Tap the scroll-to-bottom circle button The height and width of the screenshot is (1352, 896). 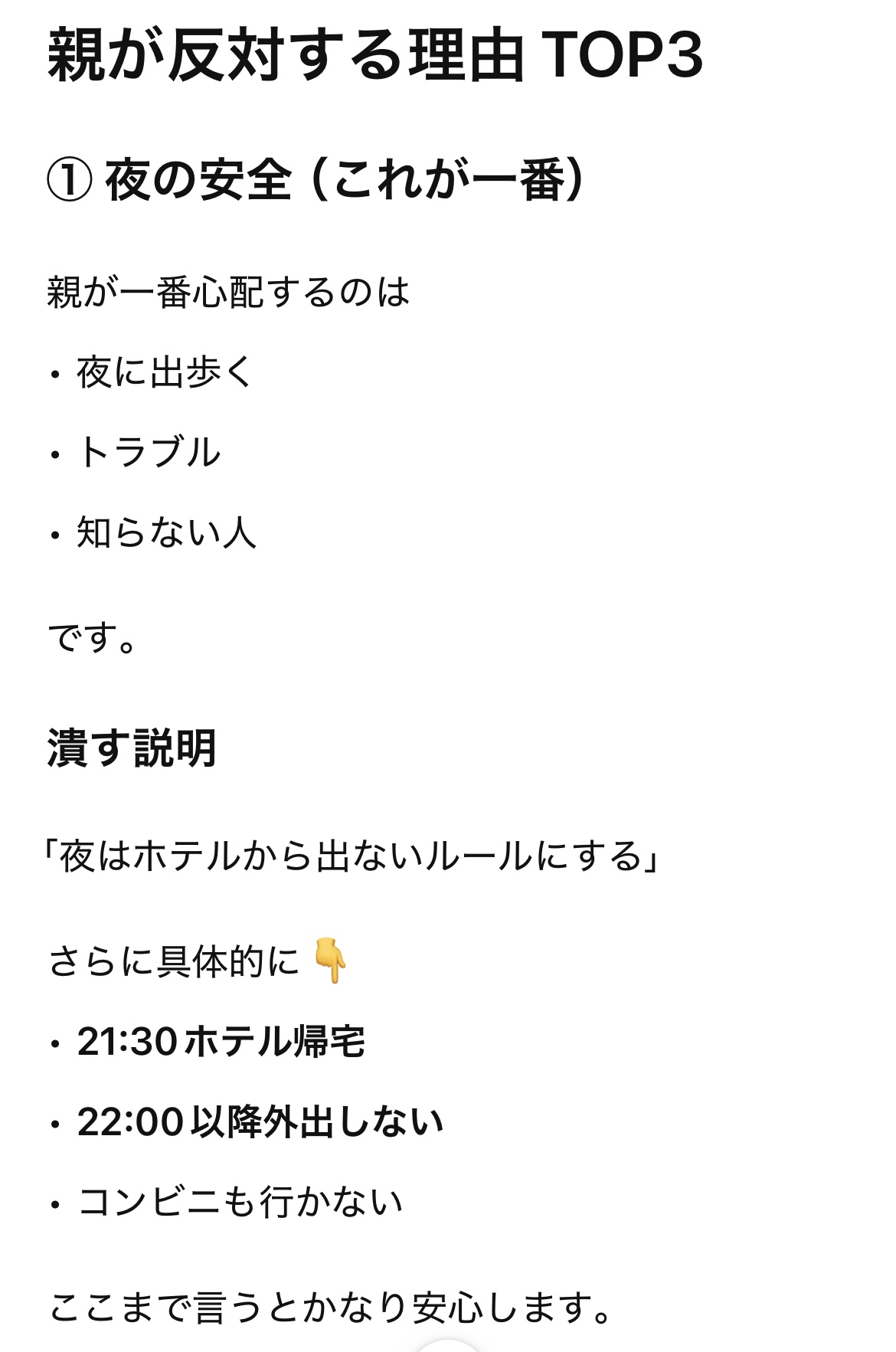(447, 1345)
